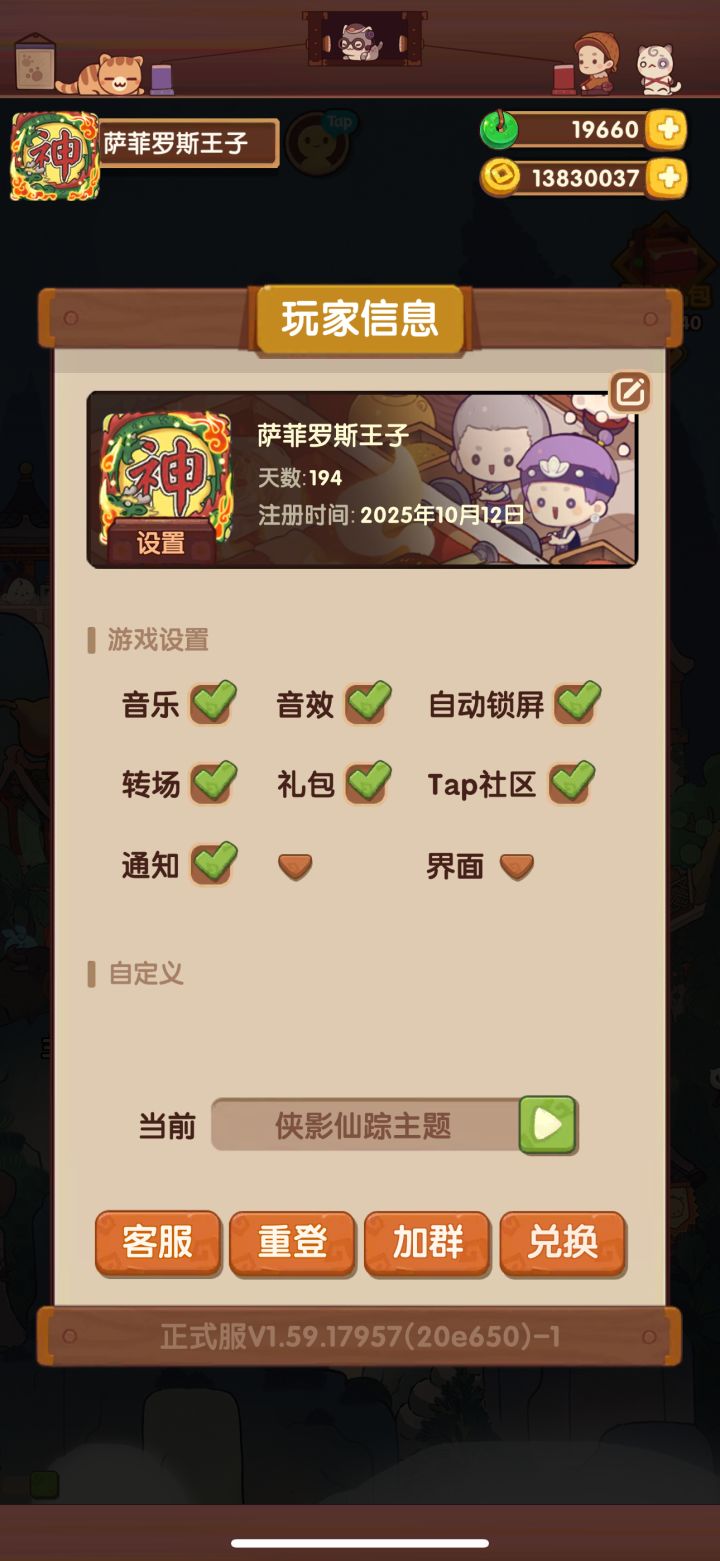Click the plus icon next to gold coins
Screen dimensions: 720x1561
coord(668,175)
